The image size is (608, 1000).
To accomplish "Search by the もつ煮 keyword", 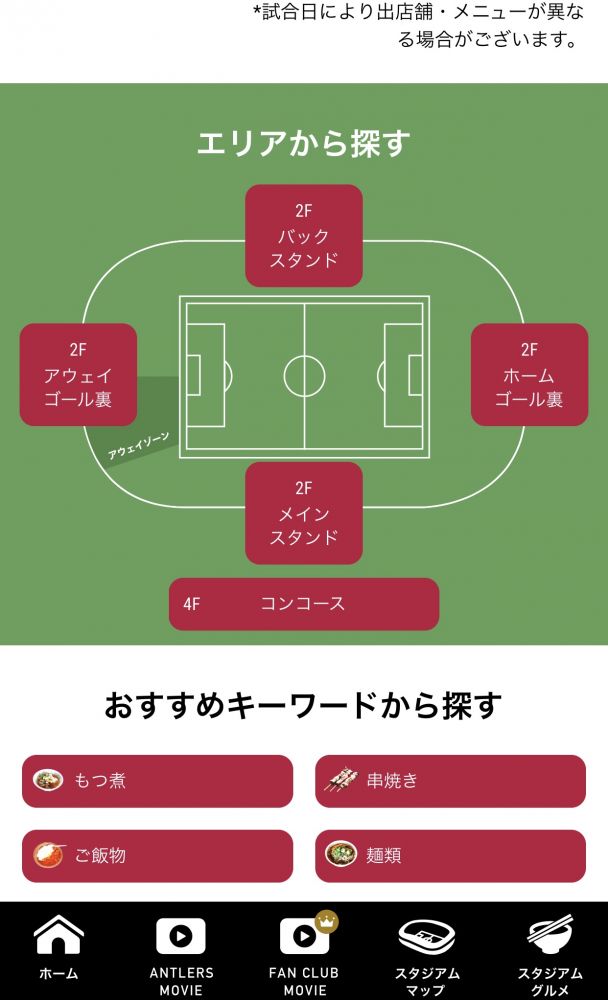I will pyautogui.click(x=157, y=781).
